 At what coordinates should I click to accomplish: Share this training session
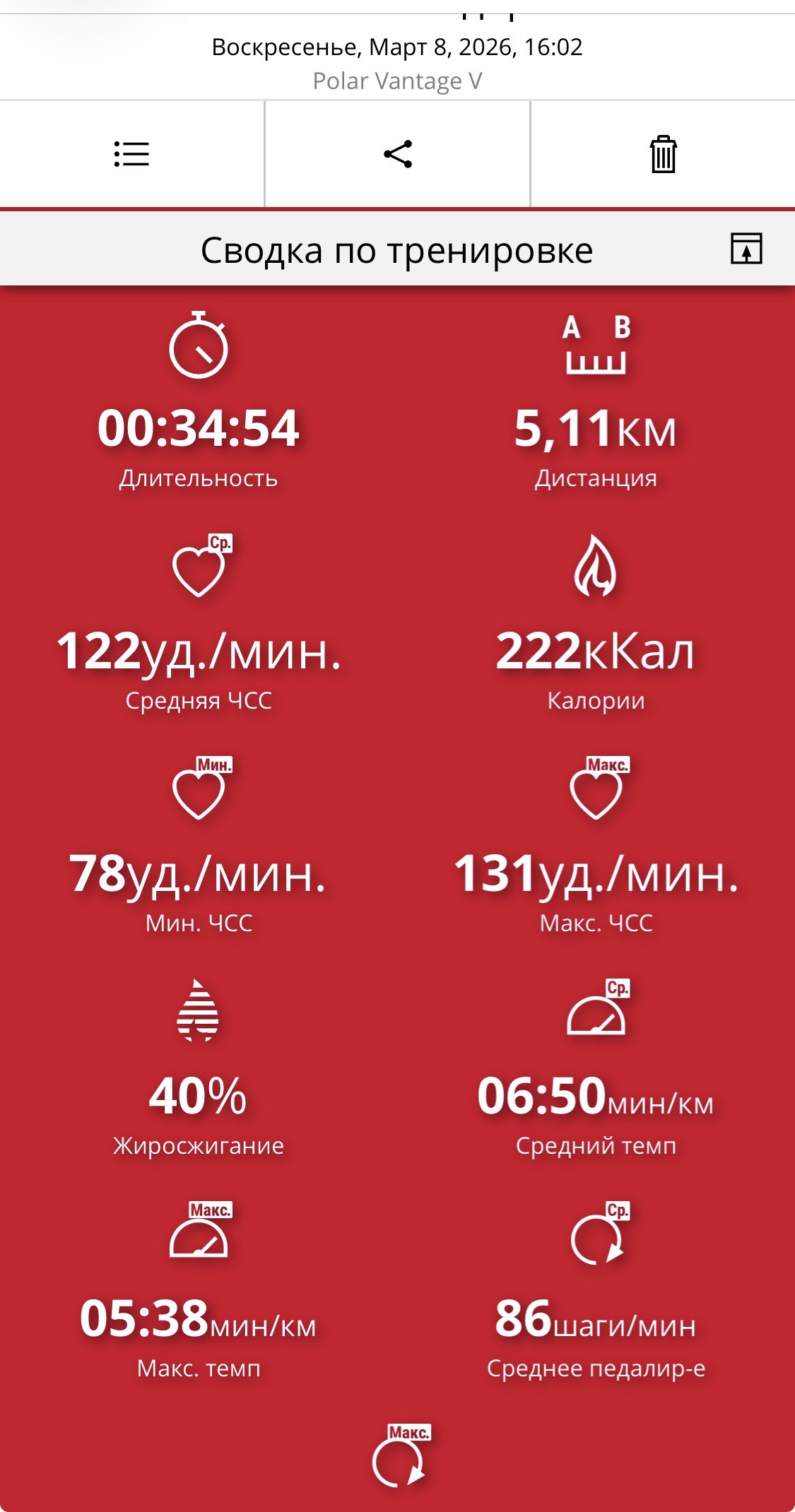point(398,154)
